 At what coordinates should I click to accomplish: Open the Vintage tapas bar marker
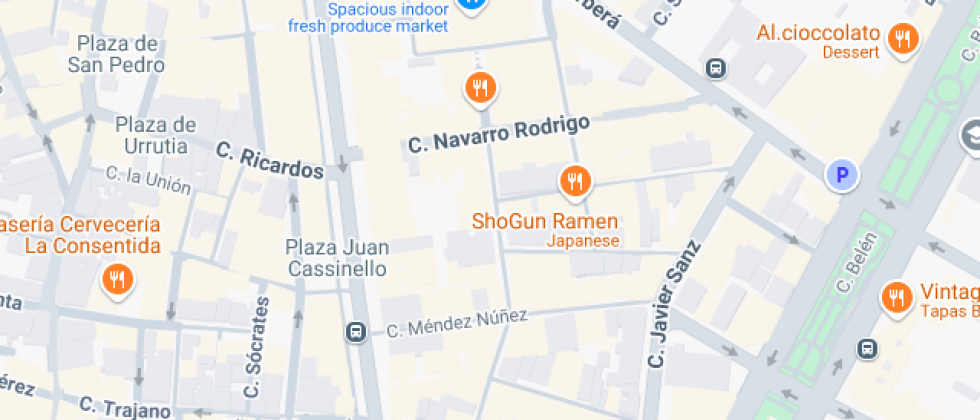897,298
